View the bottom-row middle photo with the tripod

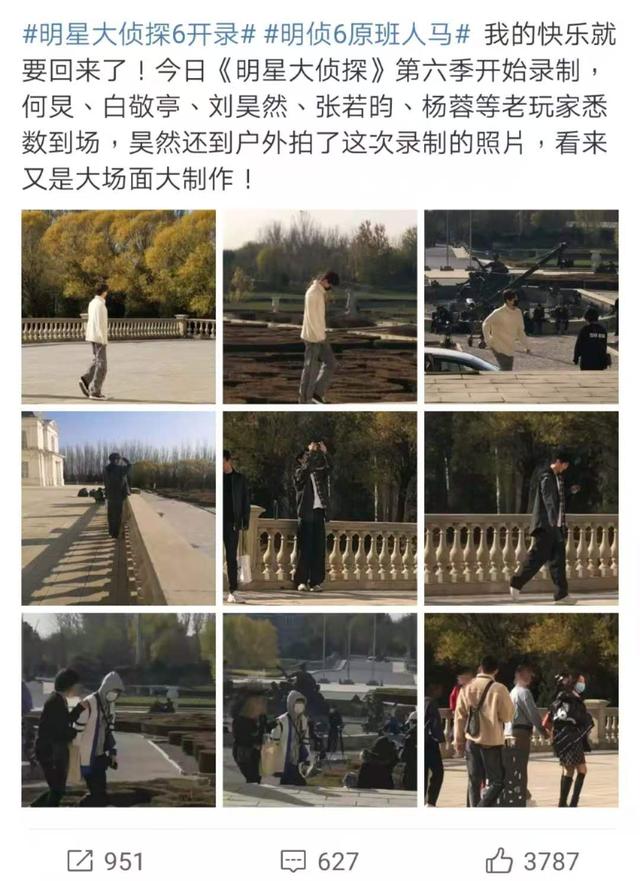(320, 710)
